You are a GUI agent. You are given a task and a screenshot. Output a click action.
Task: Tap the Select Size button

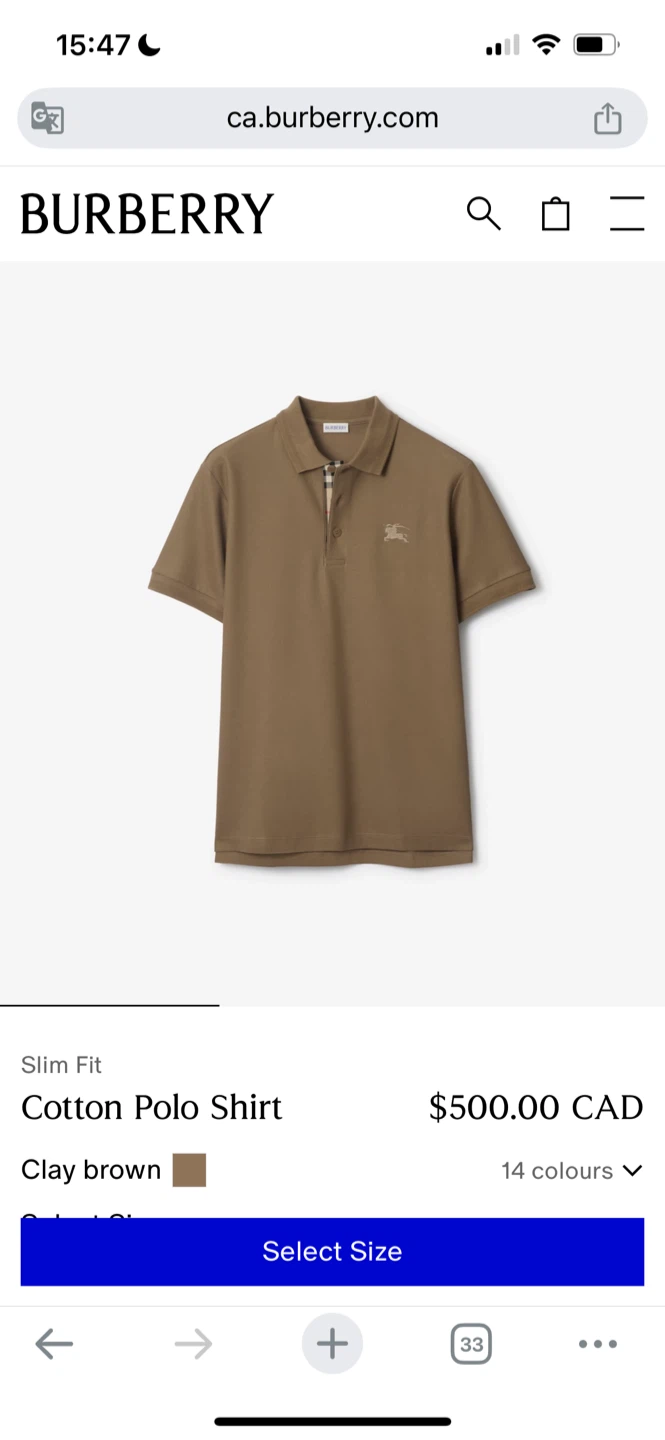(332, 1251)
